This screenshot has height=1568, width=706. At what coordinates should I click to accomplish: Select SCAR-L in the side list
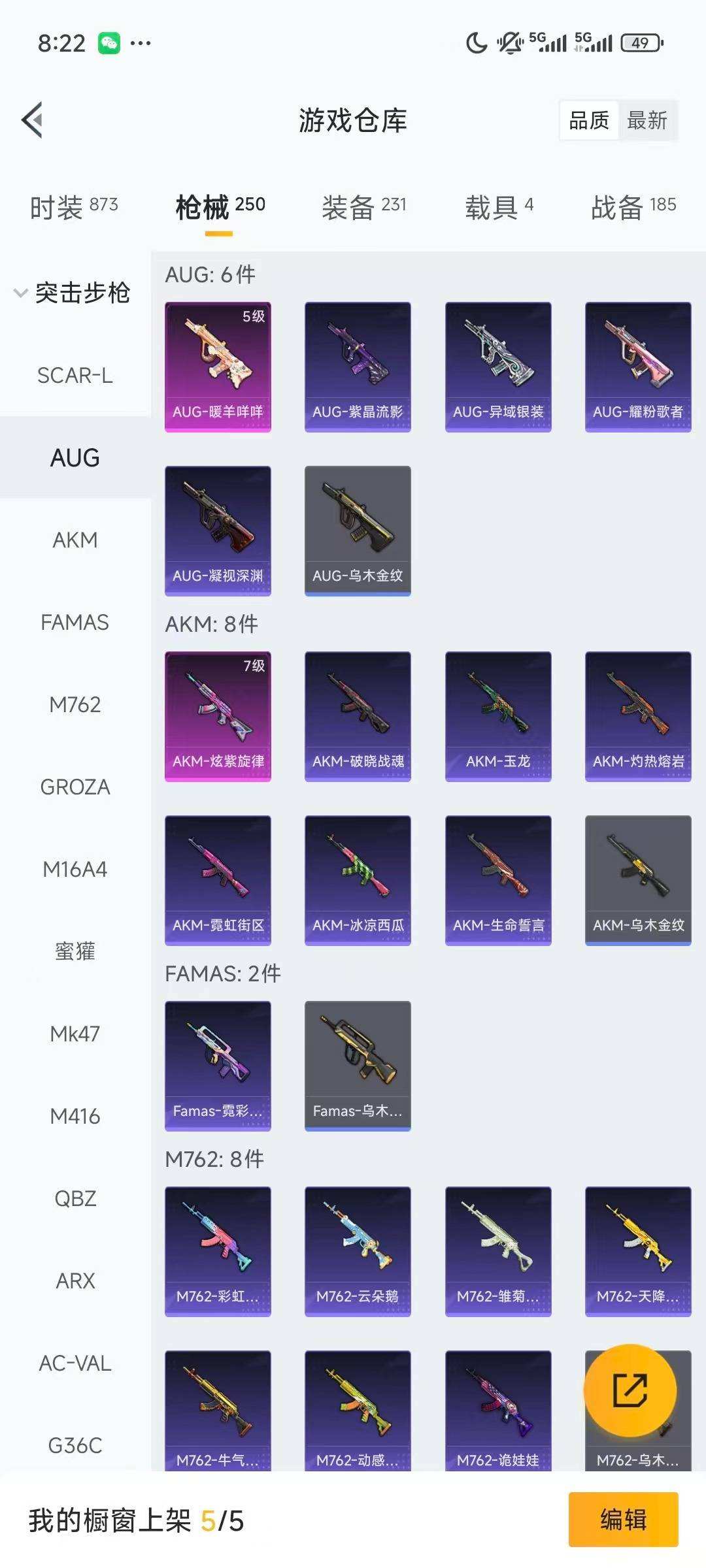point(75,375)
